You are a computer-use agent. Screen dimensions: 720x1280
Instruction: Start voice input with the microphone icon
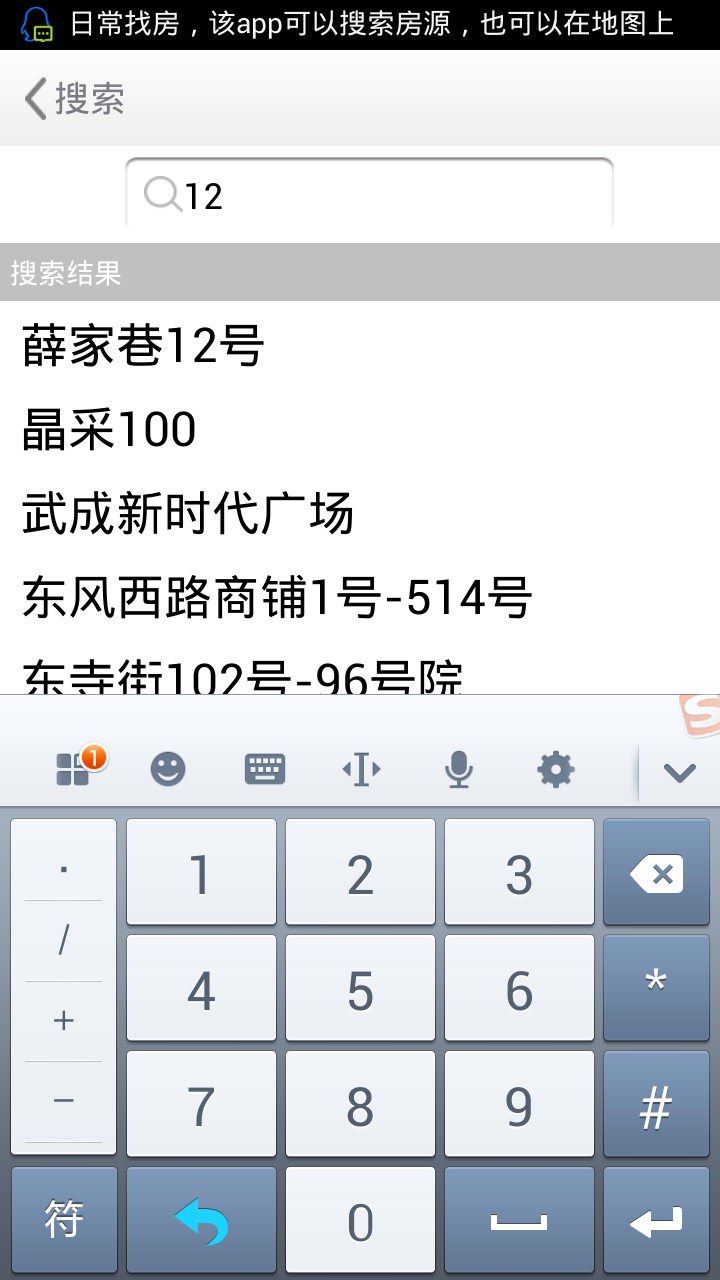(458, 770)
